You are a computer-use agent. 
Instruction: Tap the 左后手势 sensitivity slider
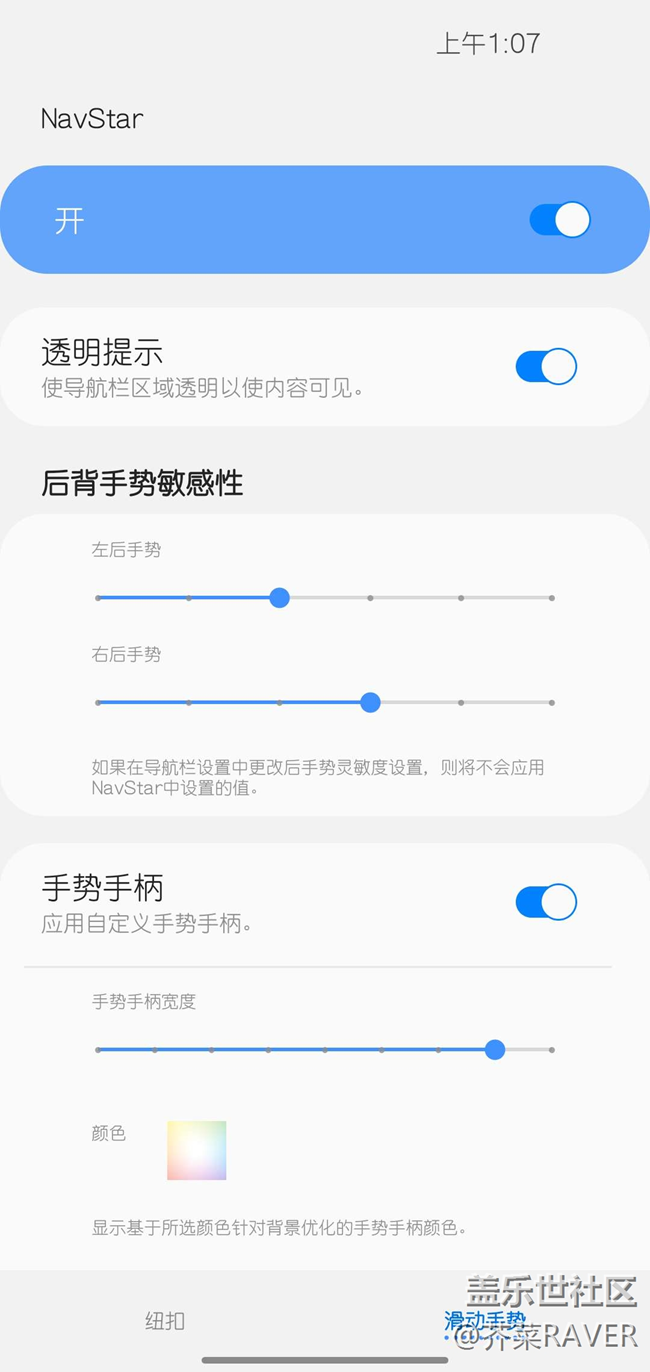(325, 598)
